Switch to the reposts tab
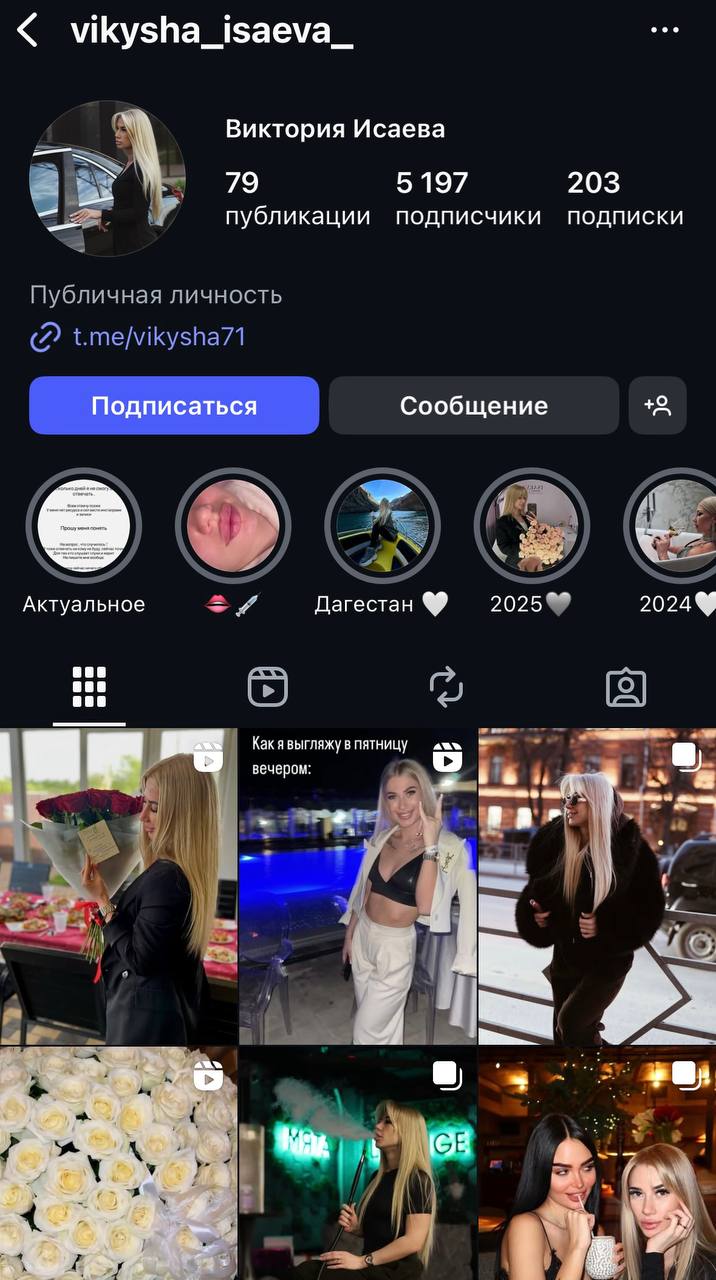The height and width of the screenshot is (1280, 716). (x=446, y=687)
